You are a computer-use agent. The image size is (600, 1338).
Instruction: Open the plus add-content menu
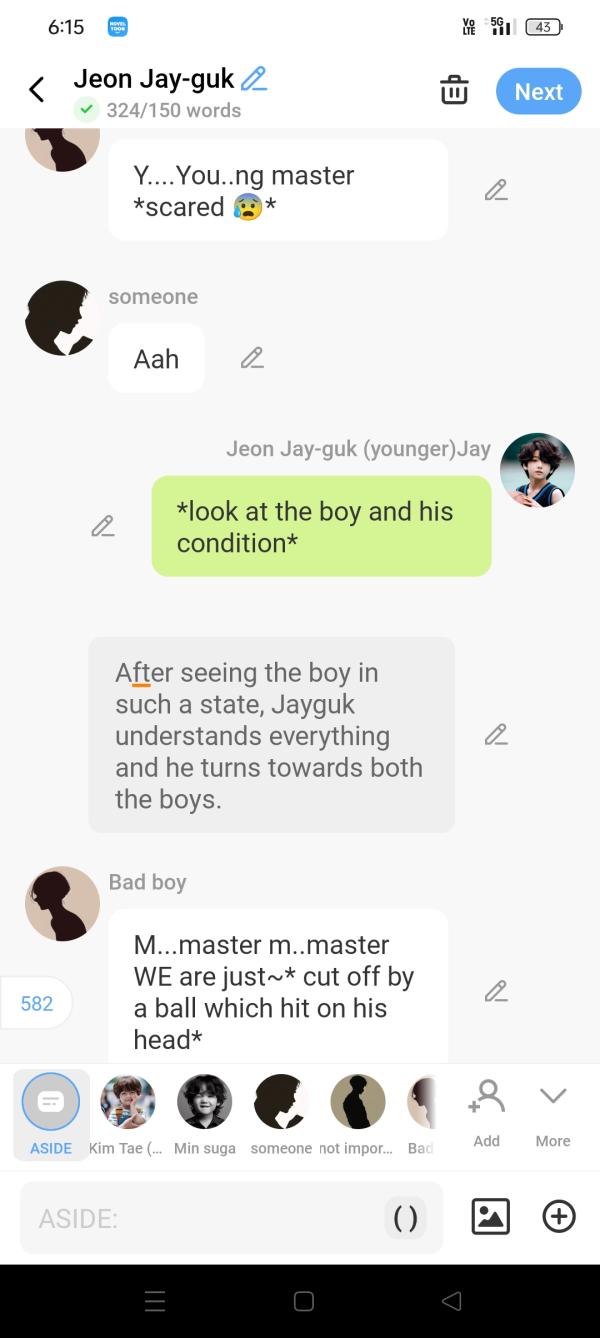(558, 1216)
